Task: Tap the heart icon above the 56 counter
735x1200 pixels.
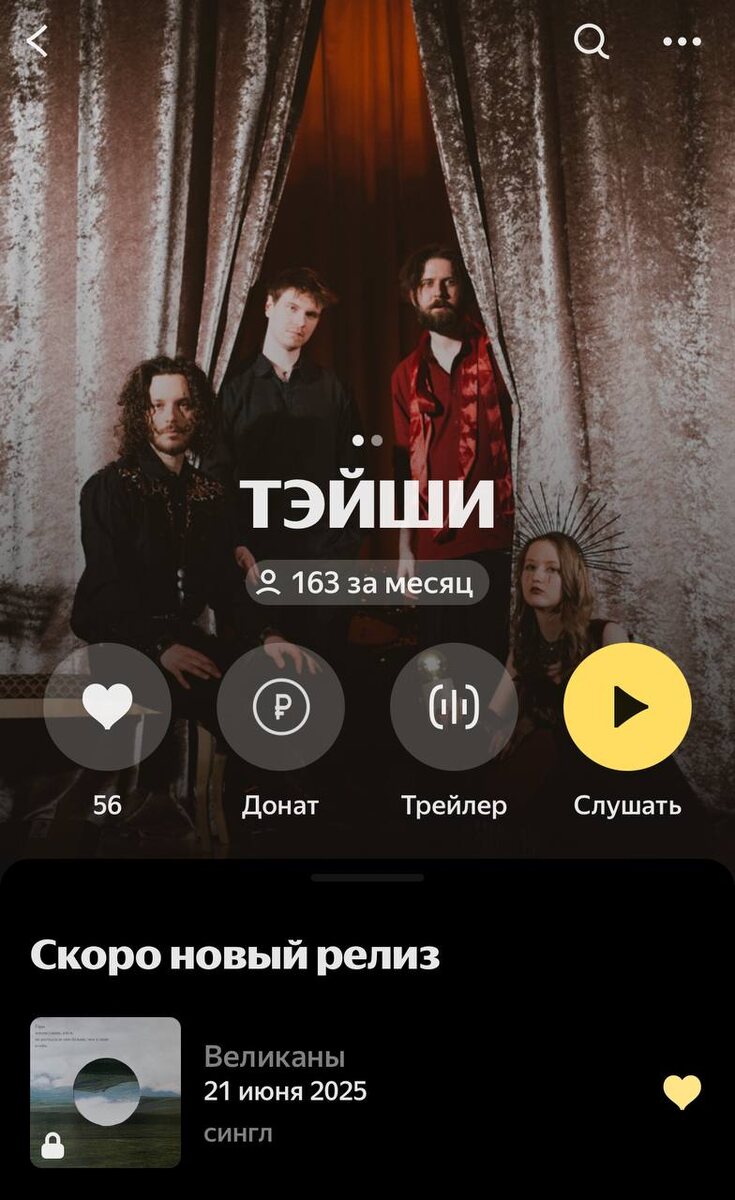Action: coord(110,707)
